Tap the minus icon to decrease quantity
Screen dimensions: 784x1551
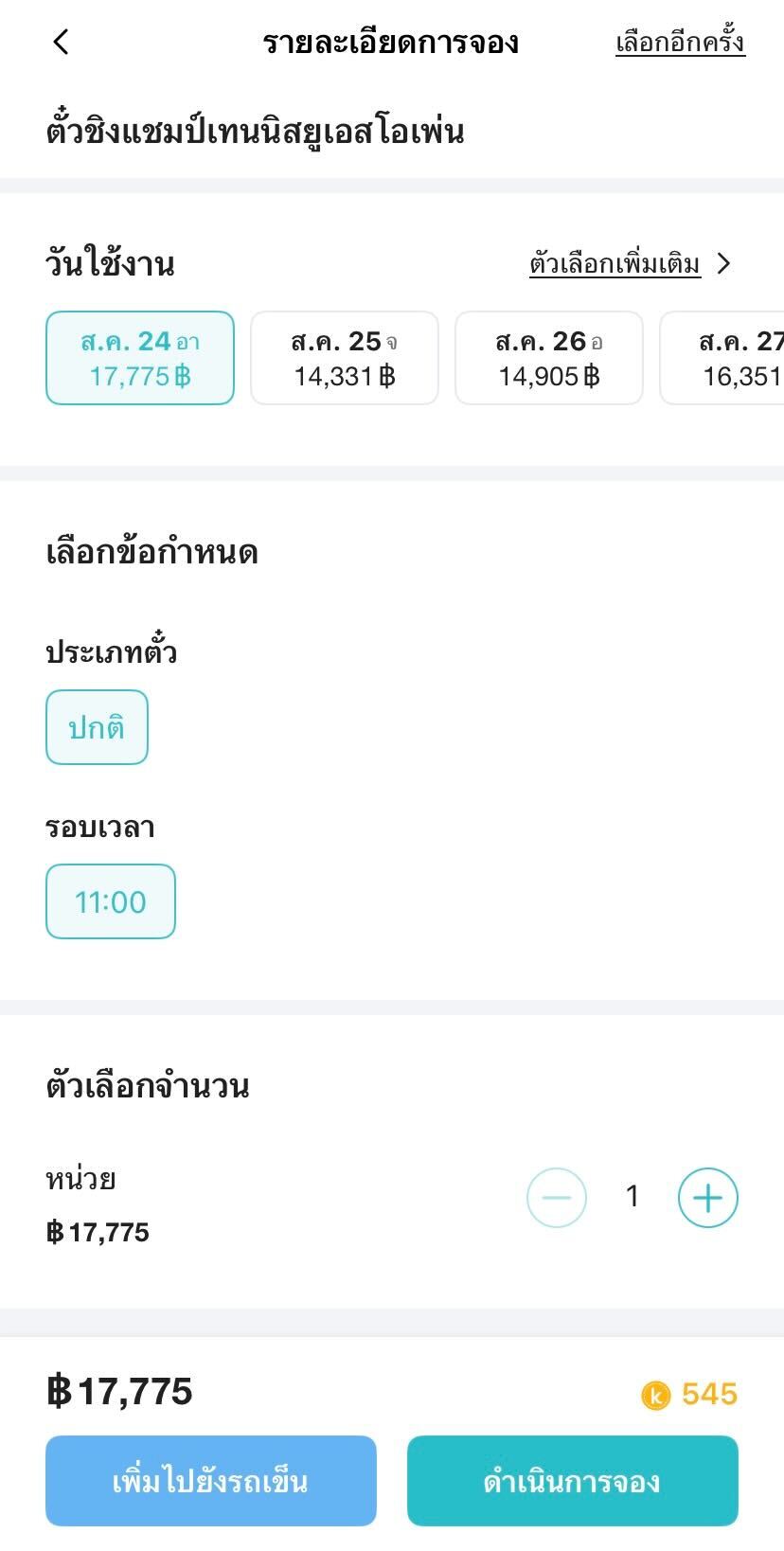pyautogui.click(x=557, y=1197)
